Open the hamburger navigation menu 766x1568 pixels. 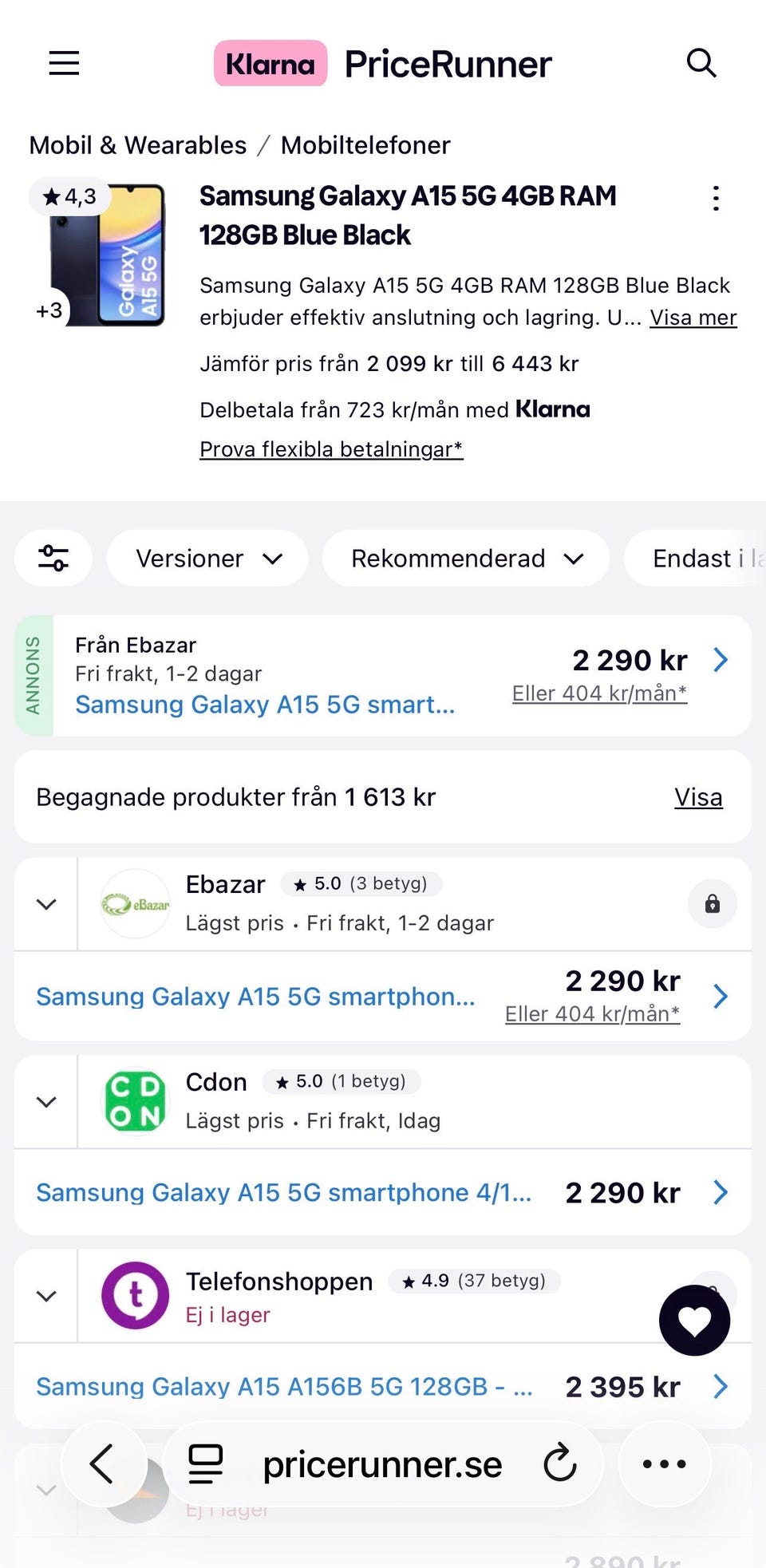pyautogui.click(x=64, y=63)
